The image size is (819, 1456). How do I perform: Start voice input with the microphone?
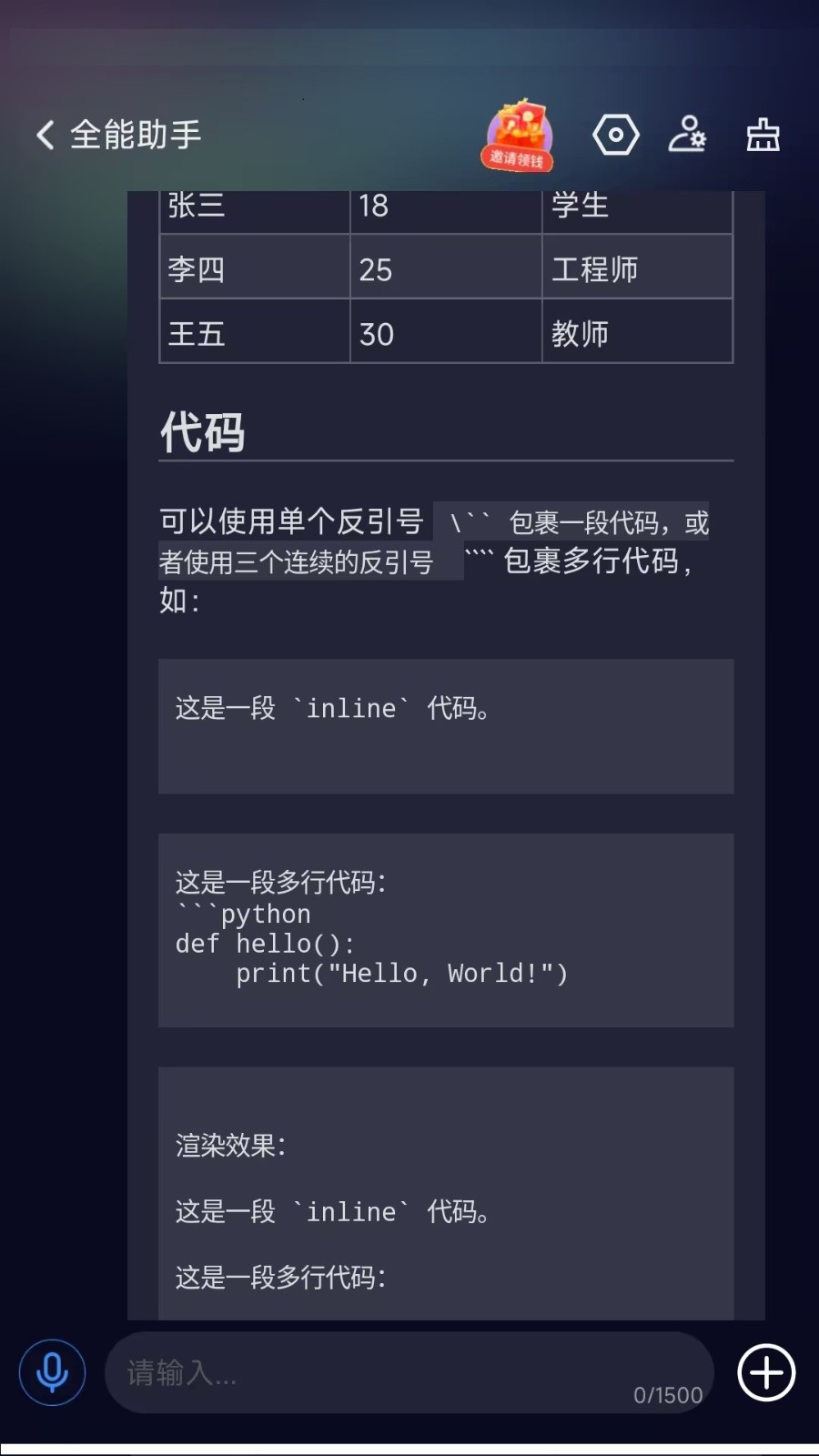click(x=53, y=1372)
